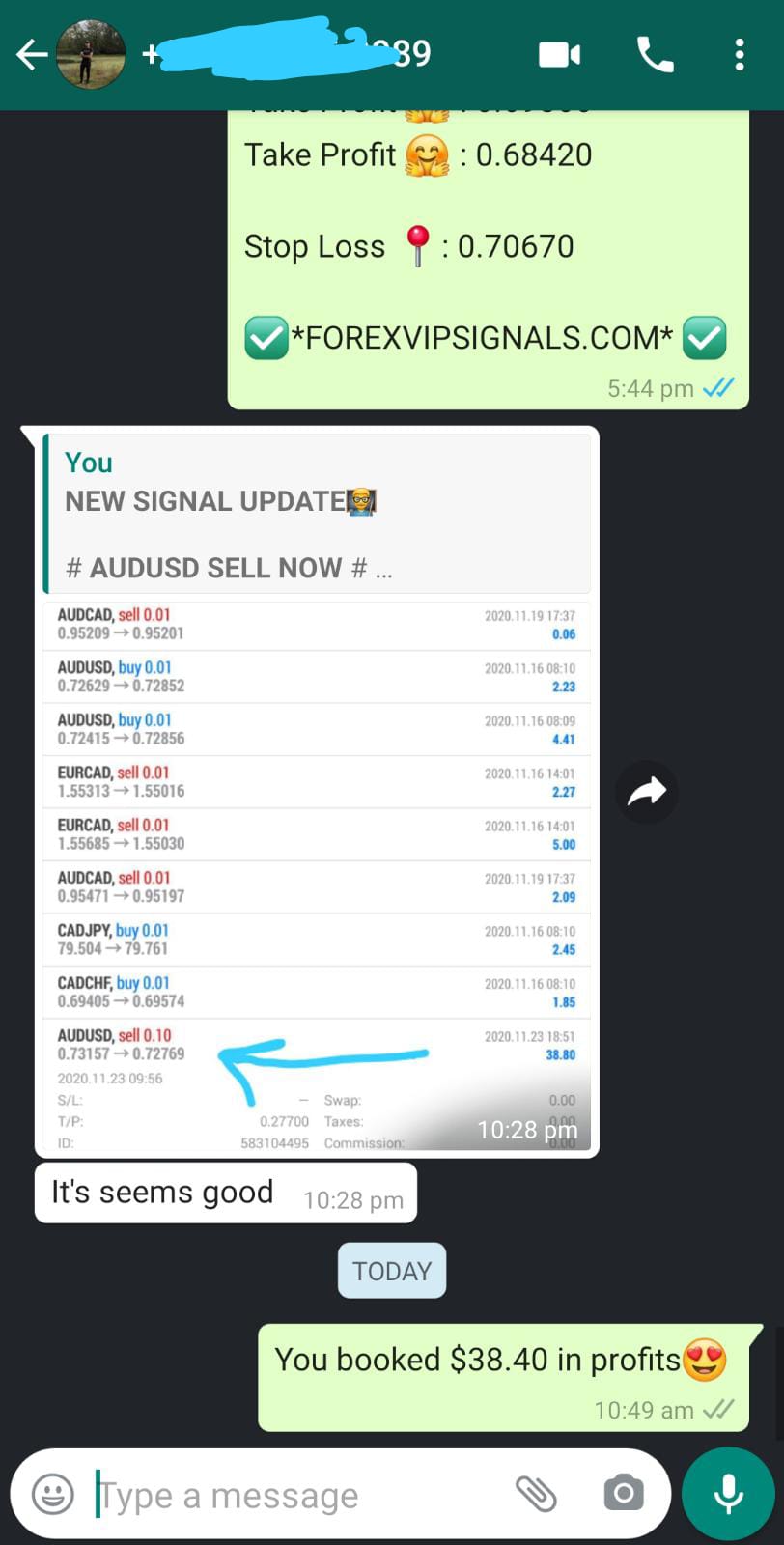
Task: Forward the trade history image
Action: pos(647,792)
